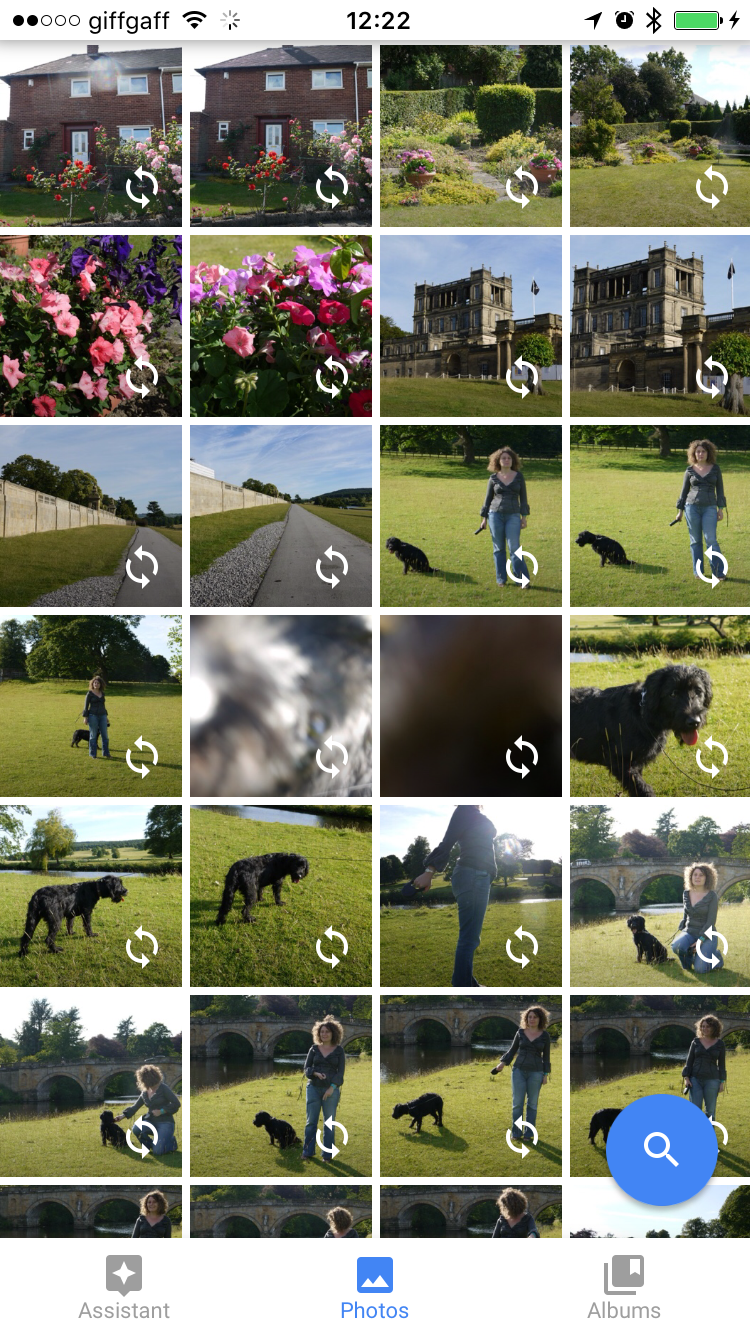Switch to the Assistant tab
The width and height of the screenshot is (750, 1334).
point(124,1289)
